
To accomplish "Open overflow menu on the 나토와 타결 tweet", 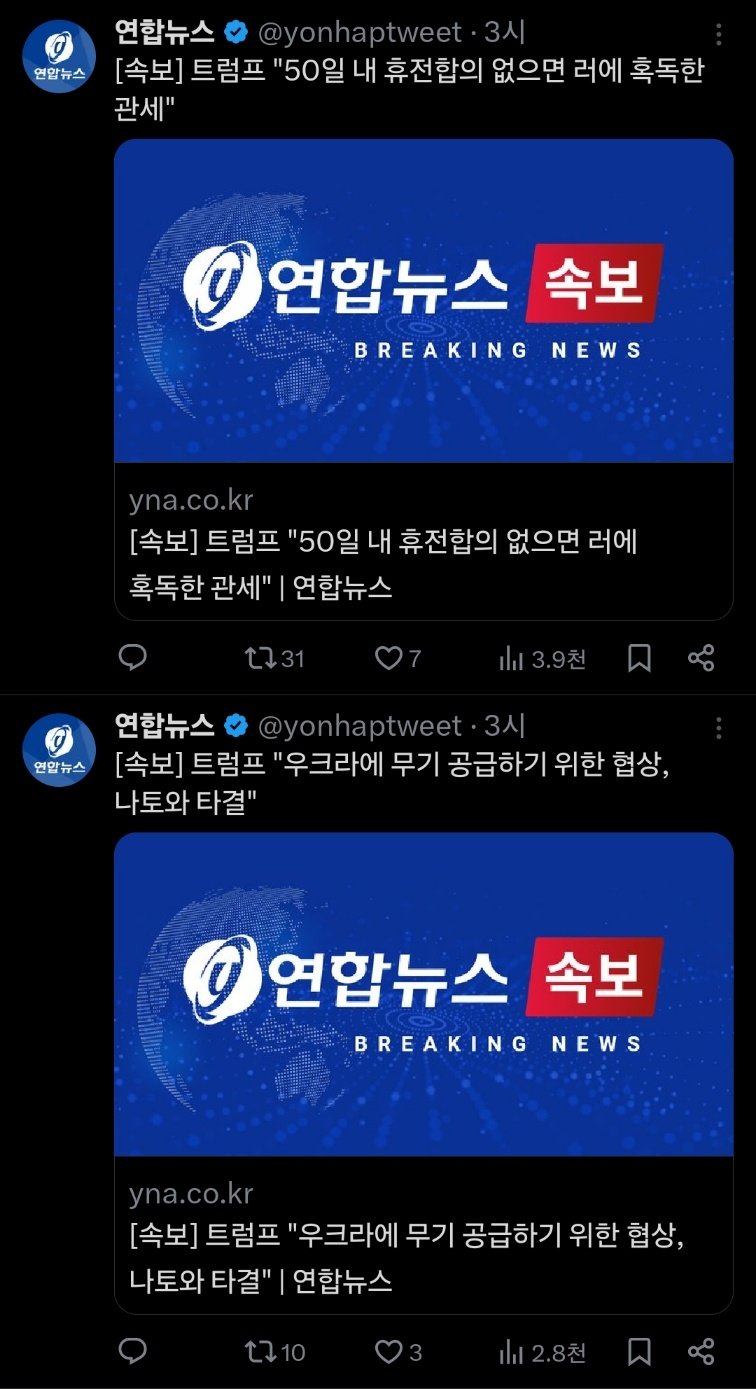I will pos(719,728).
